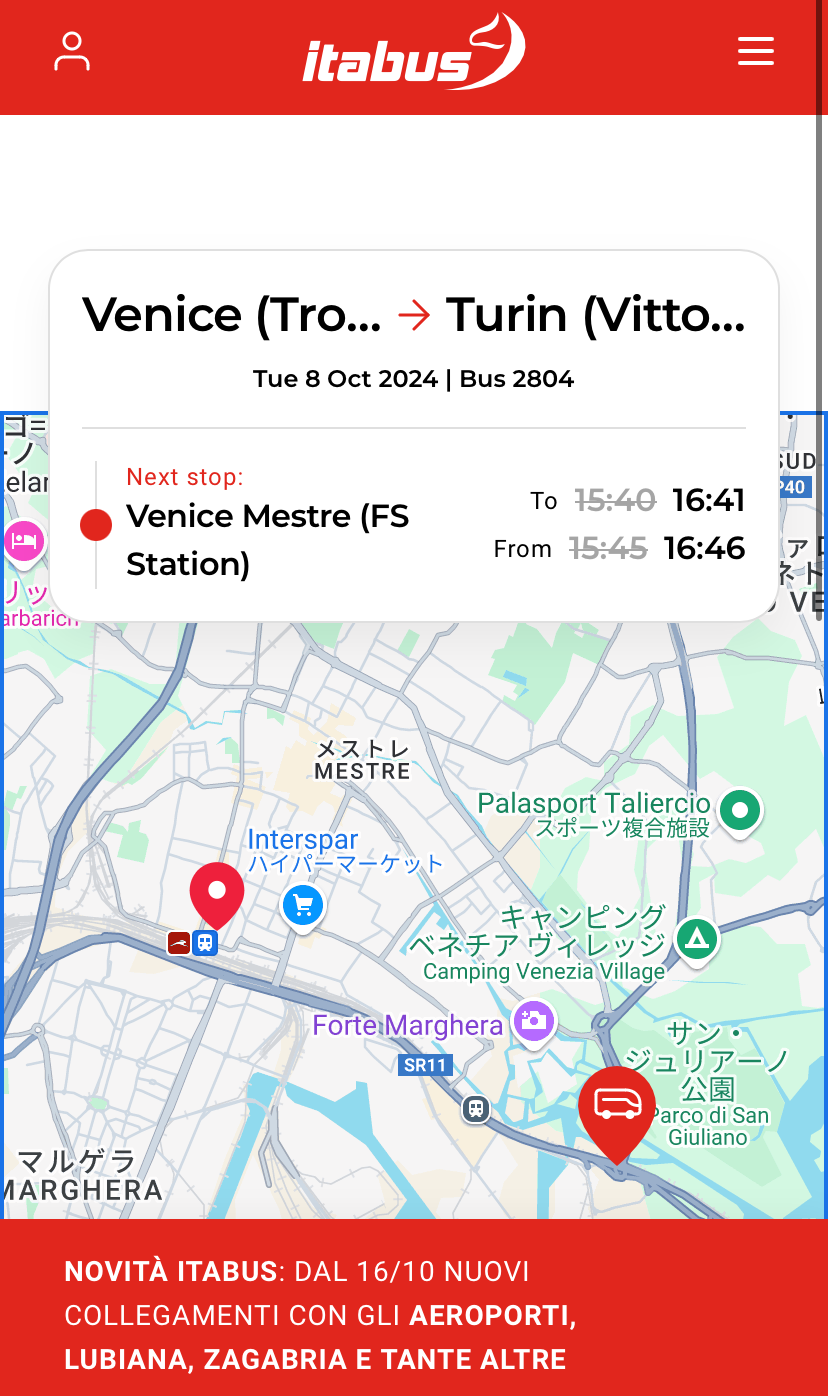Open the hamburger menu
Image resolution: width=828 pixels, height=1396 pixels.
point(756,51)
